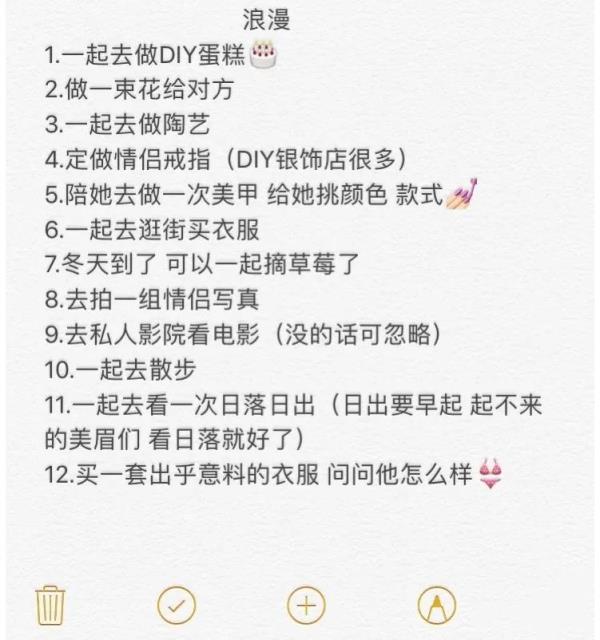Open the plus attachment menu
600x640 pixels.
tap(306, 604)
